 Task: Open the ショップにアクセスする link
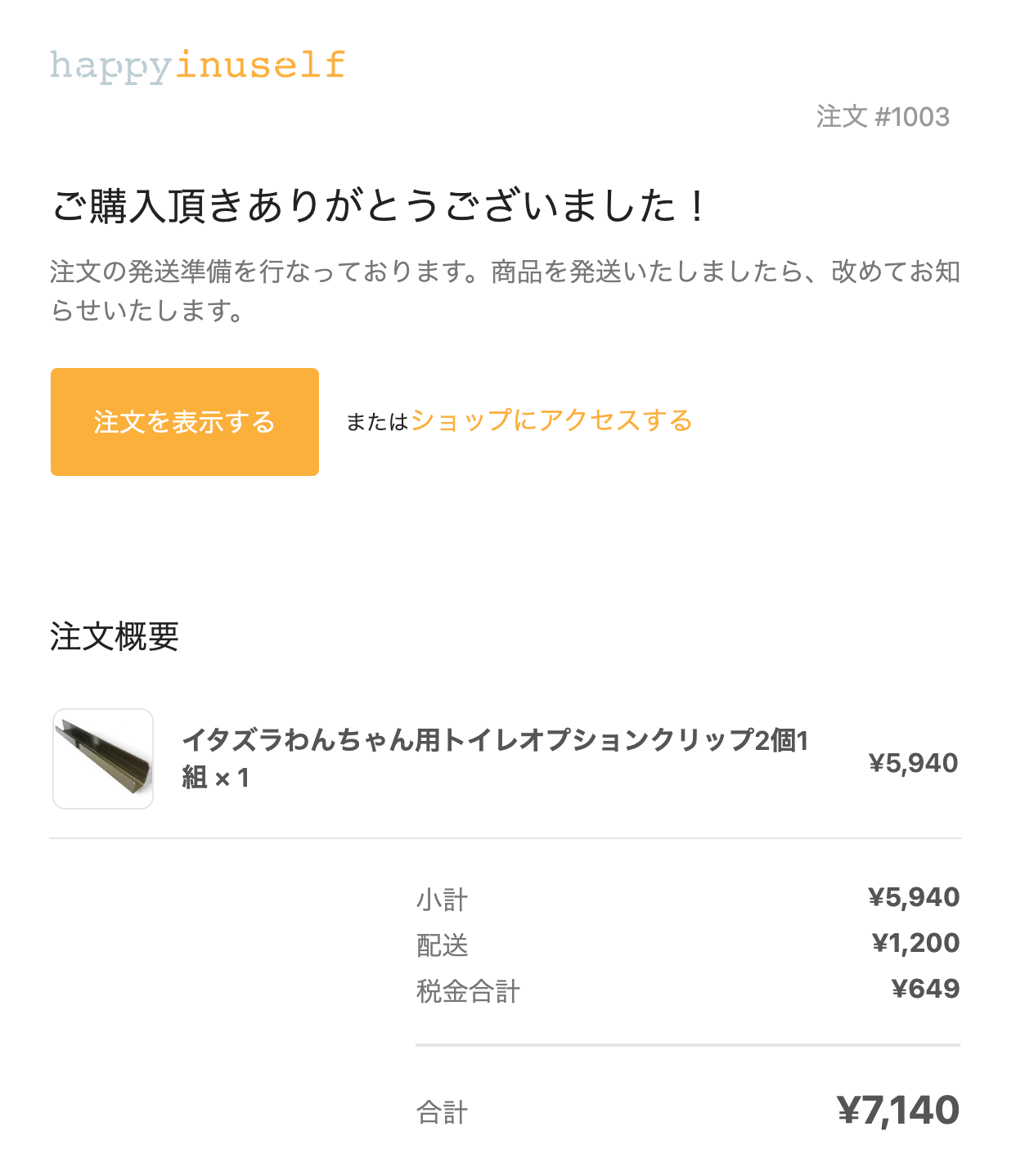(x=551, y=420)
